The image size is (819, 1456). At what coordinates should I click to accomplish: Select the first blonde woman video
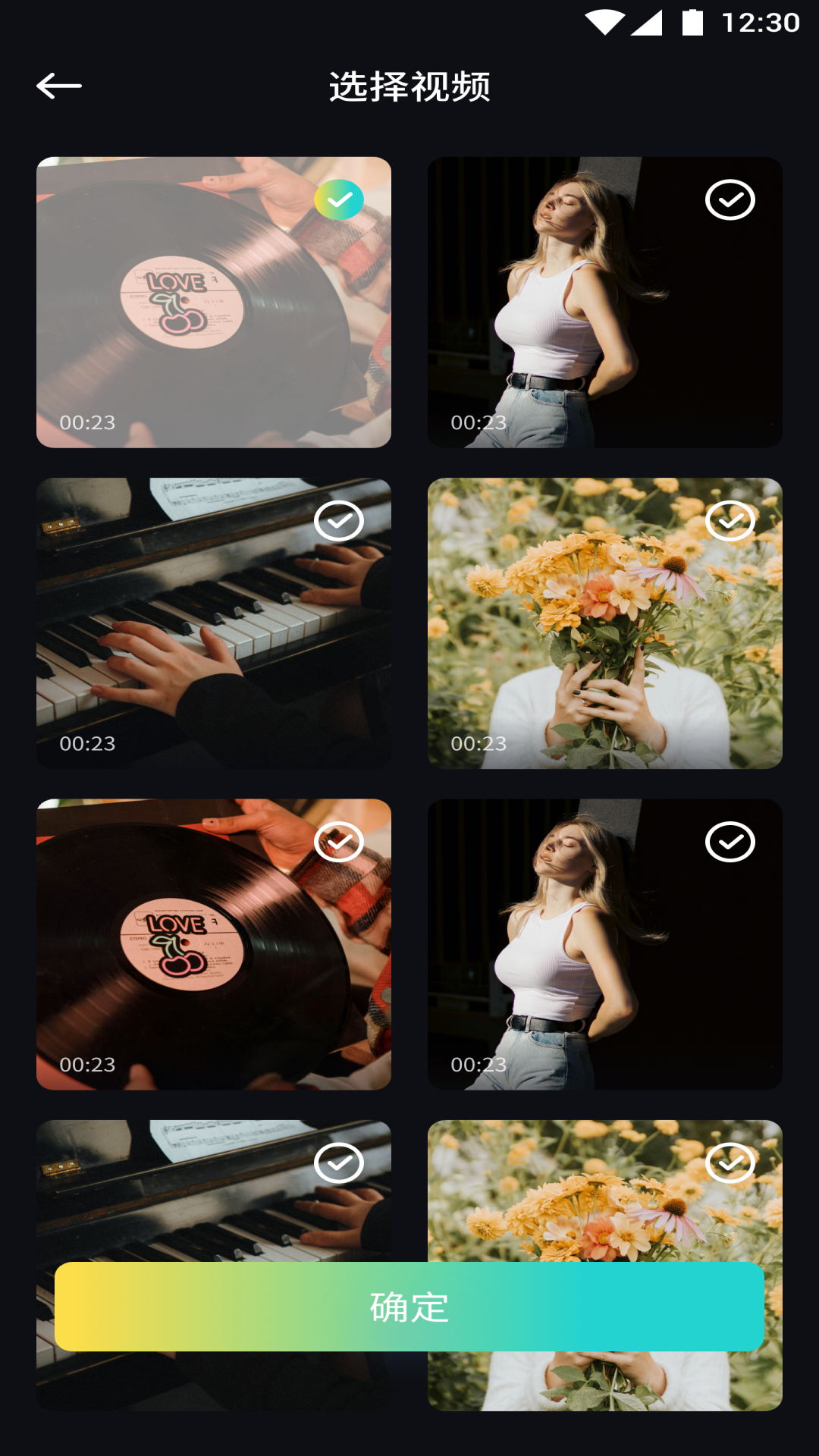click(730, 200)
